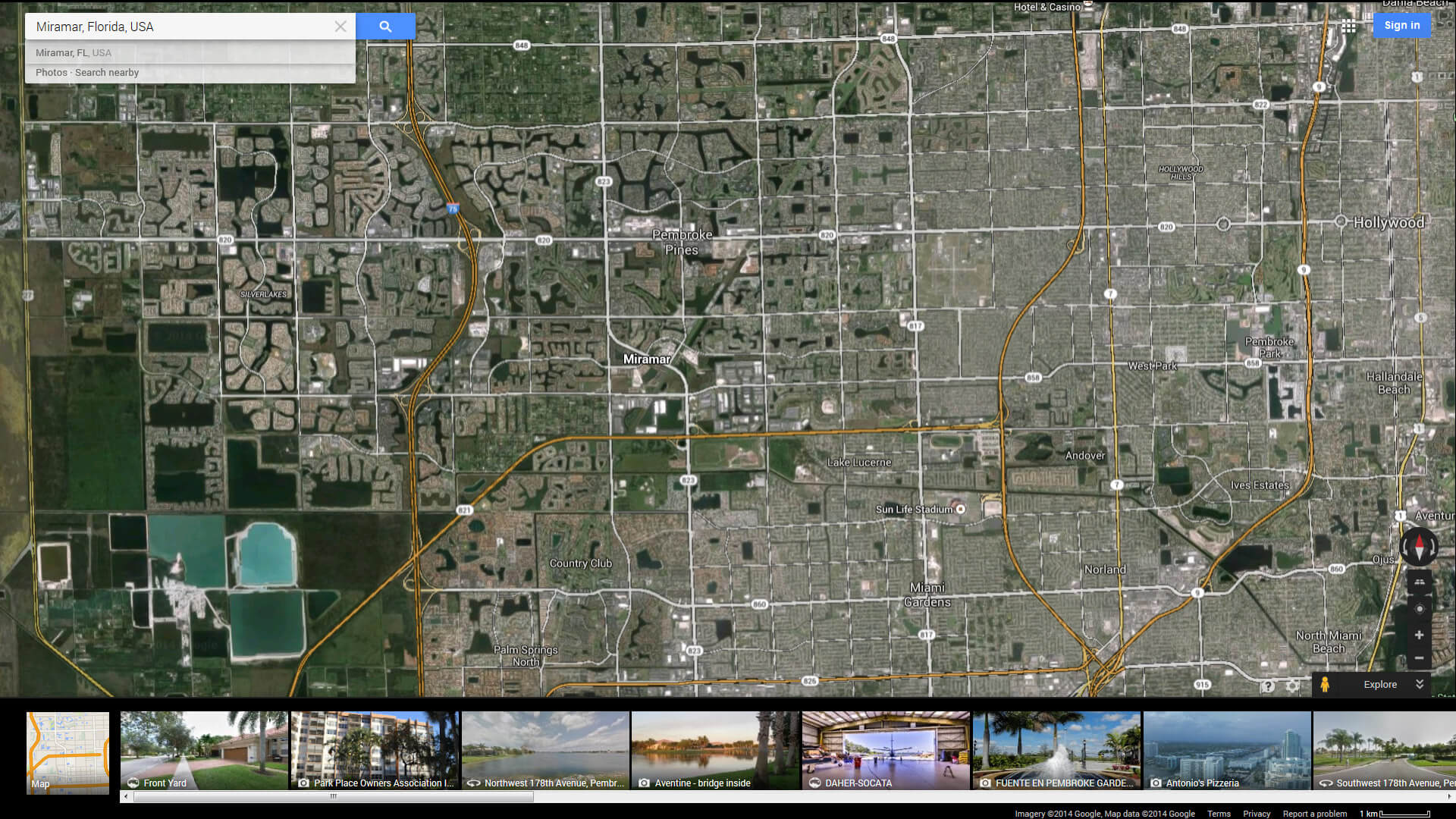Collapse the Explore panel
The height and width of the screenshot is (819, 1456).
pyautogui.click(x=1420, y=684)
